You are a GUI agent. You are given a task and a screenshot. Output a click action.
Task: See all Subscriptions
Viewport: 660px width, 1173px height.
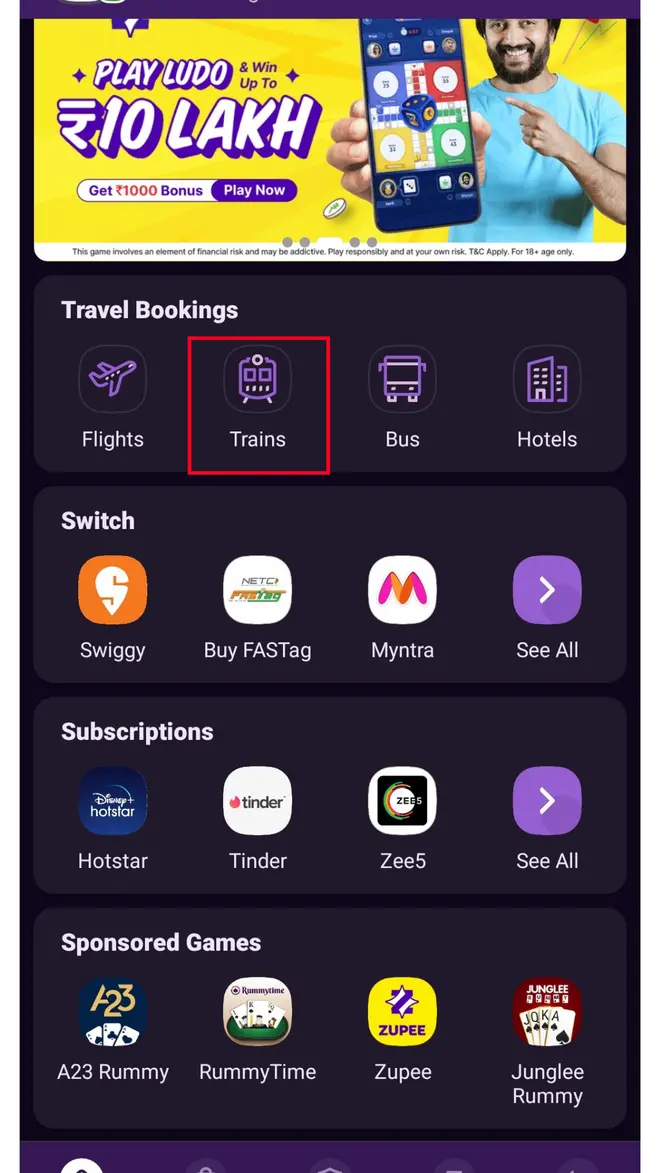click(547, 801)
